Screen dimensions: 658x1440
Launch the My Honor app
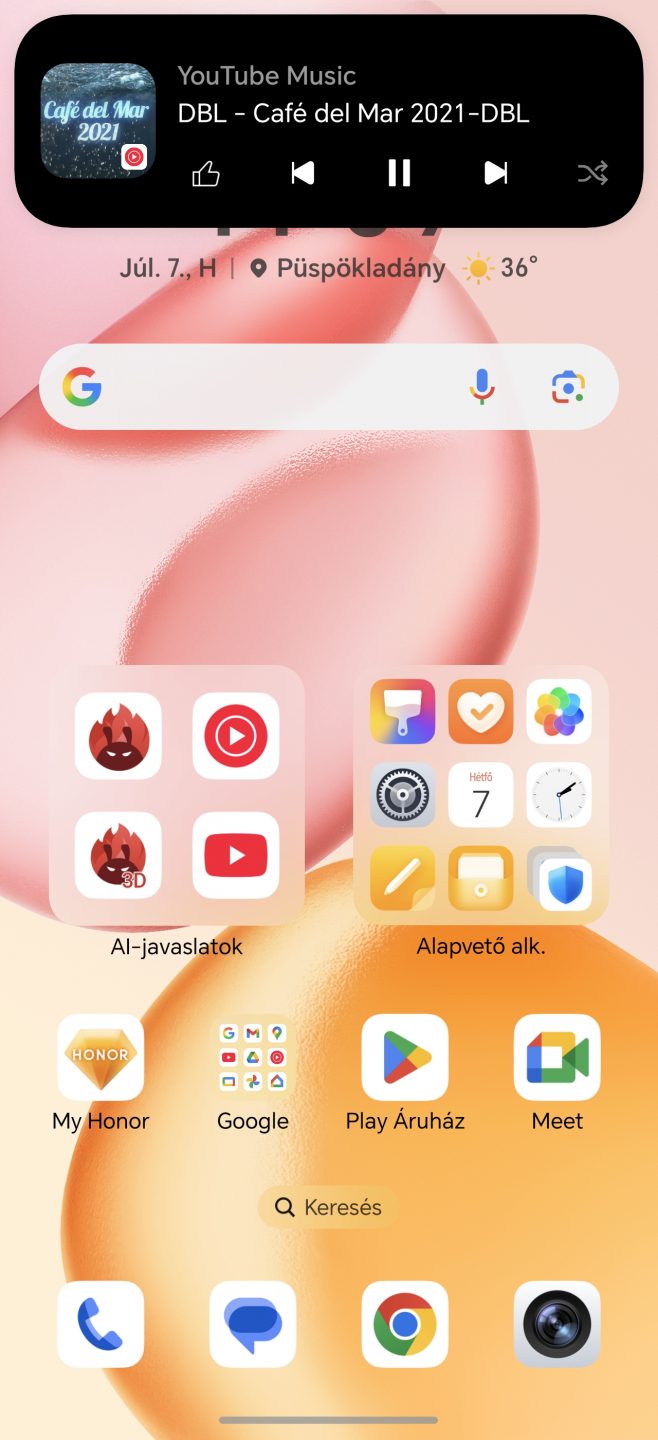[x=101, y=1058]
